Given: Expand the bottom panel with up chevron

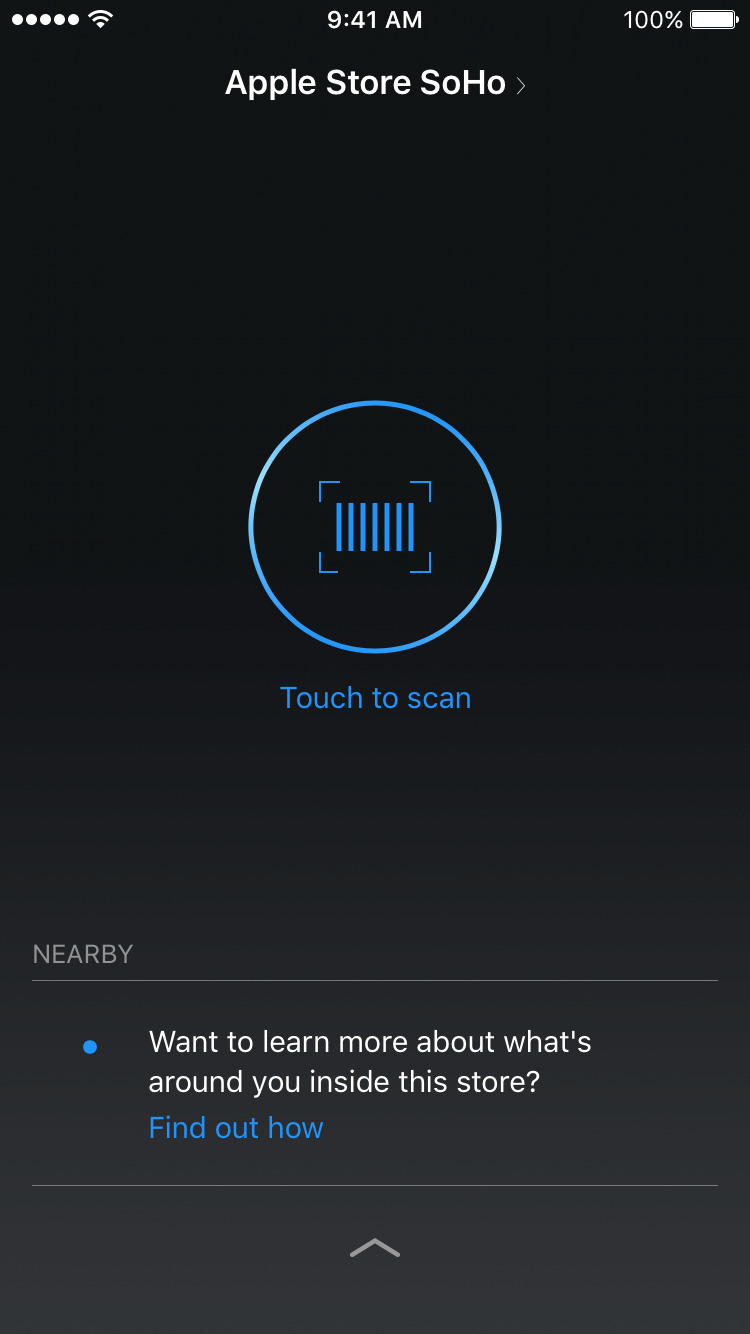Looking at the screenshot, I should [375, 1248].
